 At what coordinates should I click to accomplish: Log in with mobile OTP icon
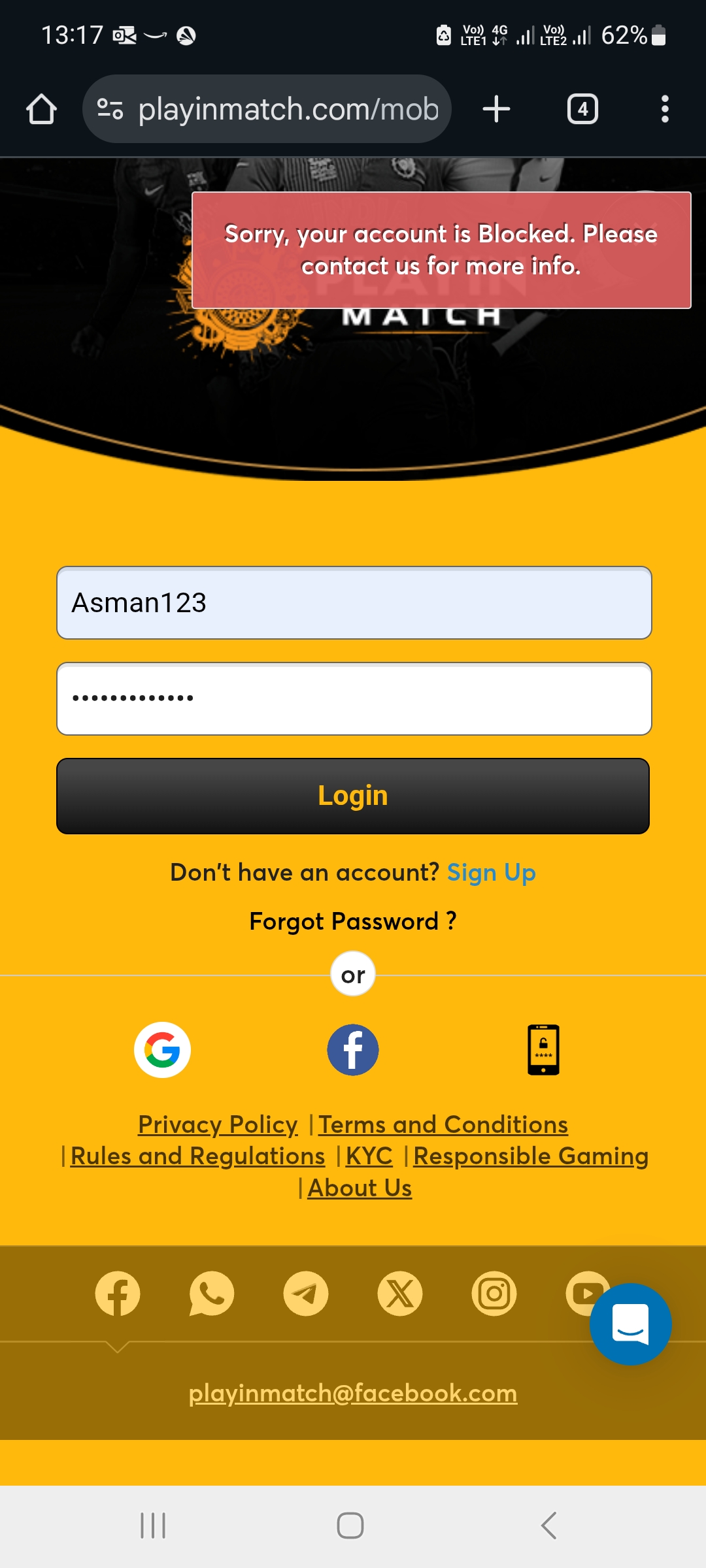click(543, 1050)
